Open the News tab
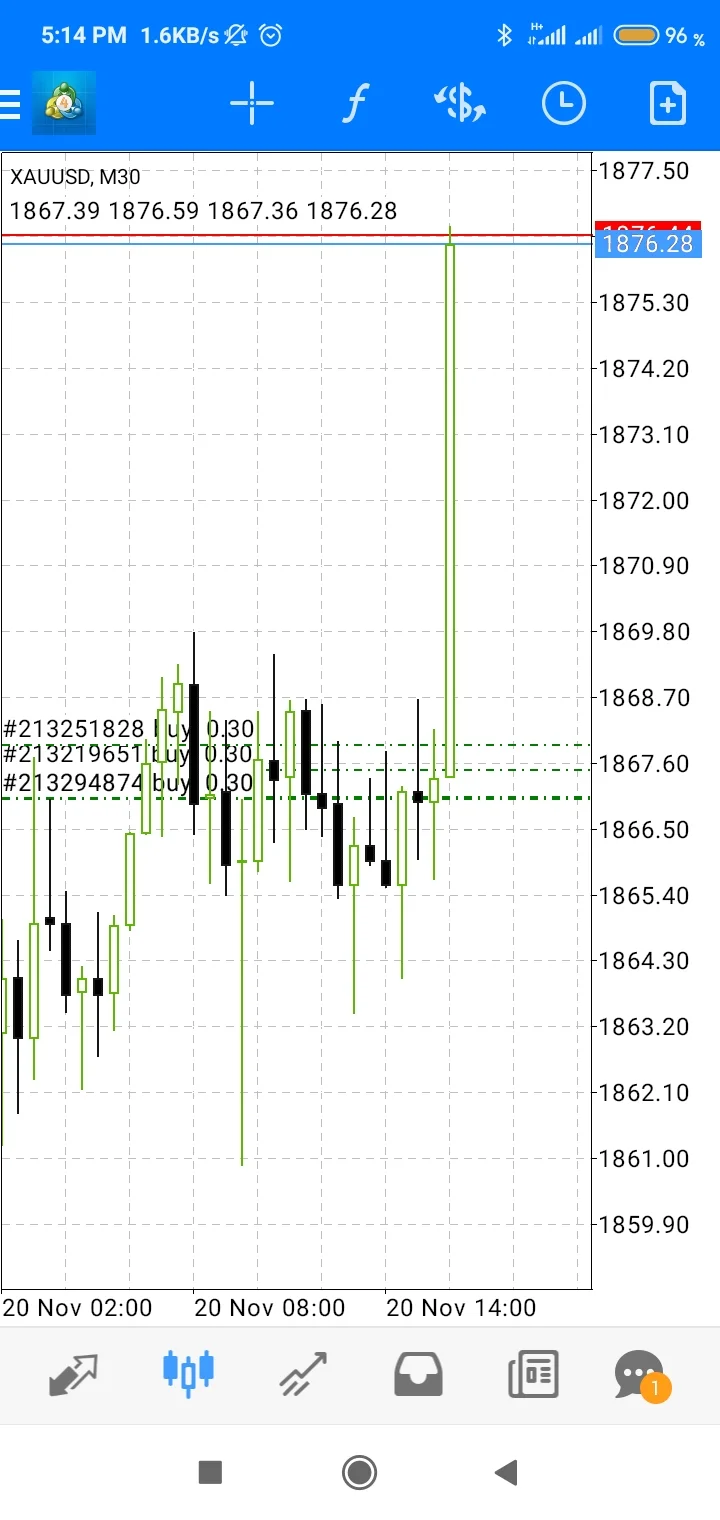The width and height of the screenshot is (720, 1520). coord(533,1375)
